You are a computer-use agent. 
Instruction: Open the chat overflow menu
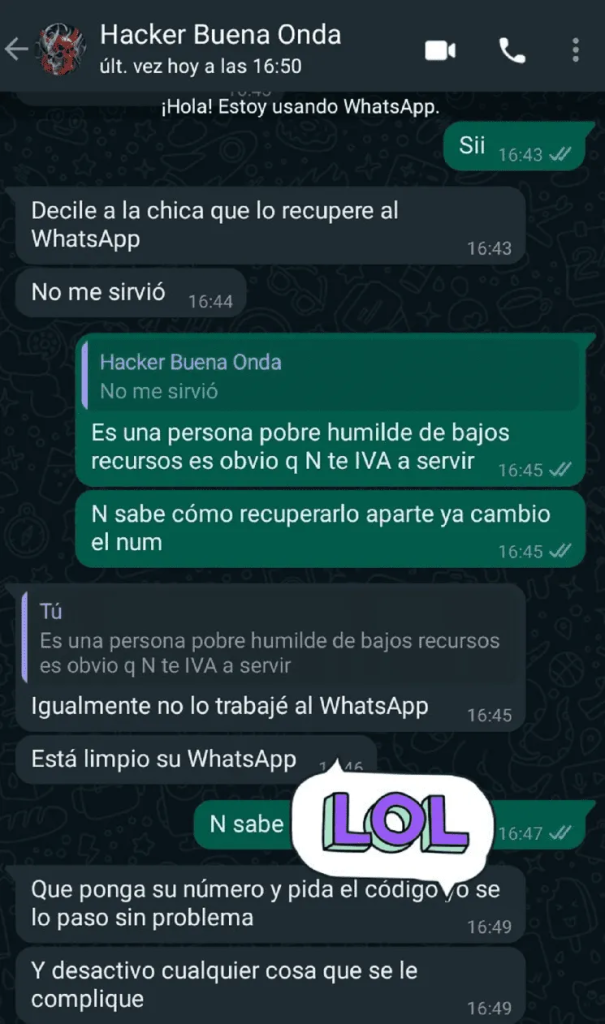(x=576, y=50)
